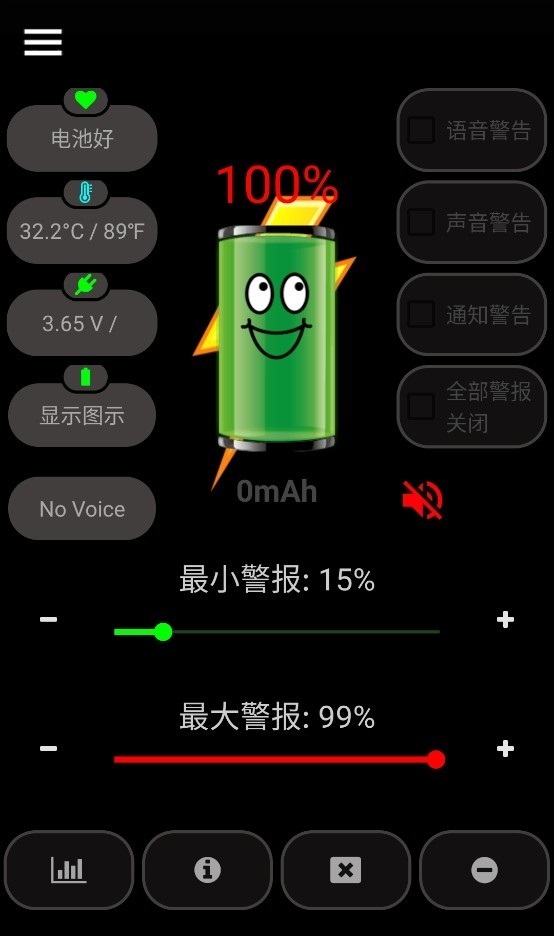
Task: Increase 最大警报 with the plus button
Action: (x=505, y=749)
